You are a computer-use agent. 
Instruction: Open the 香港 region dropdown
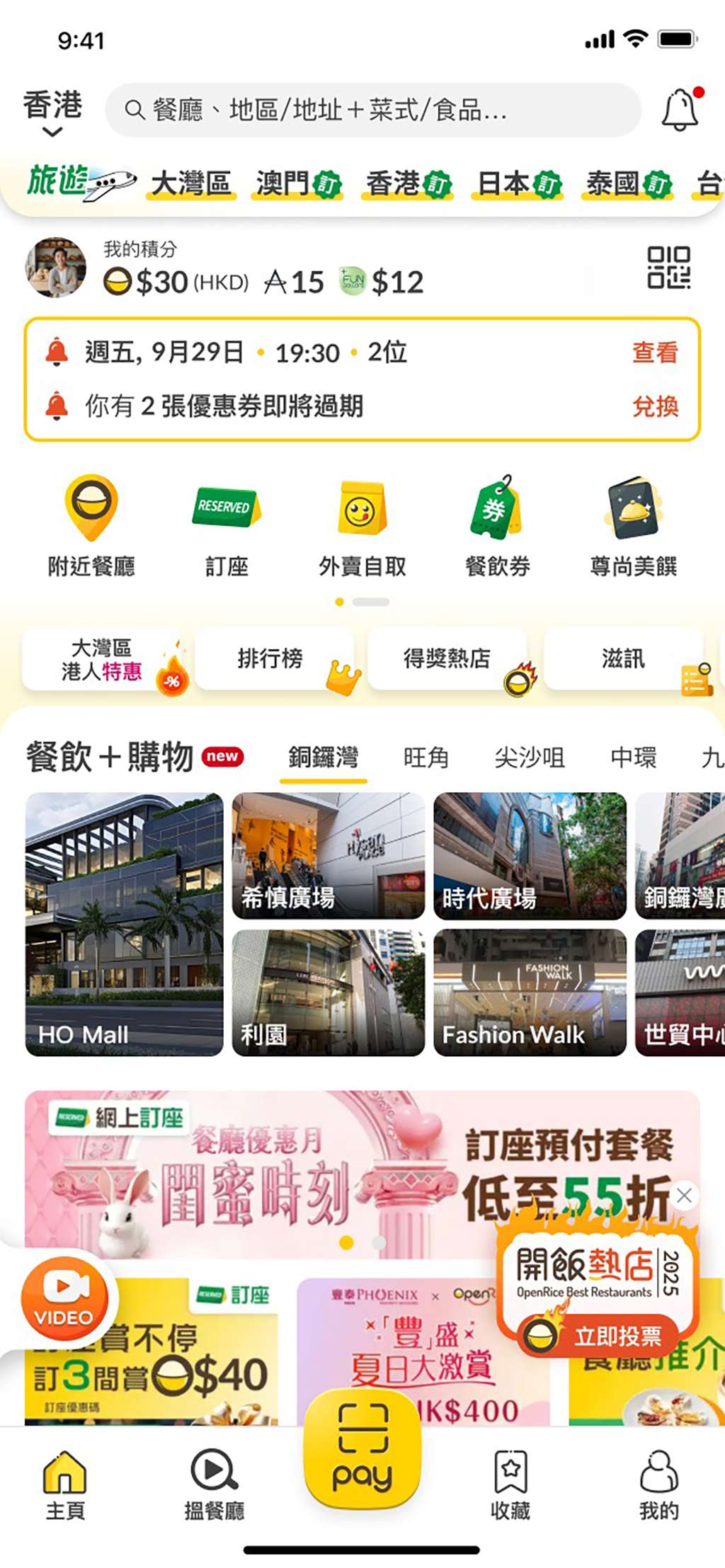tap(52, 112)
